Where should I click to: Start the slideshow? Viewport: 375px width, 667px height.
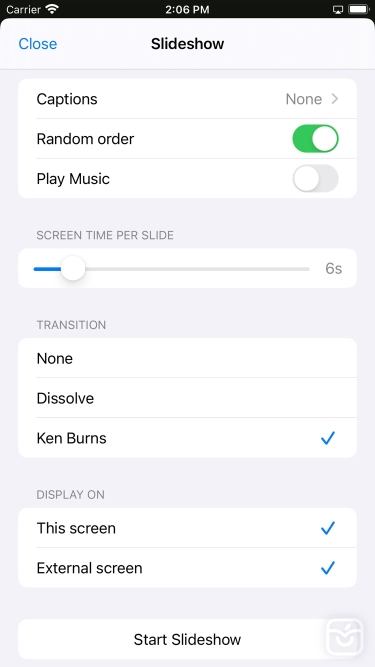188,639
